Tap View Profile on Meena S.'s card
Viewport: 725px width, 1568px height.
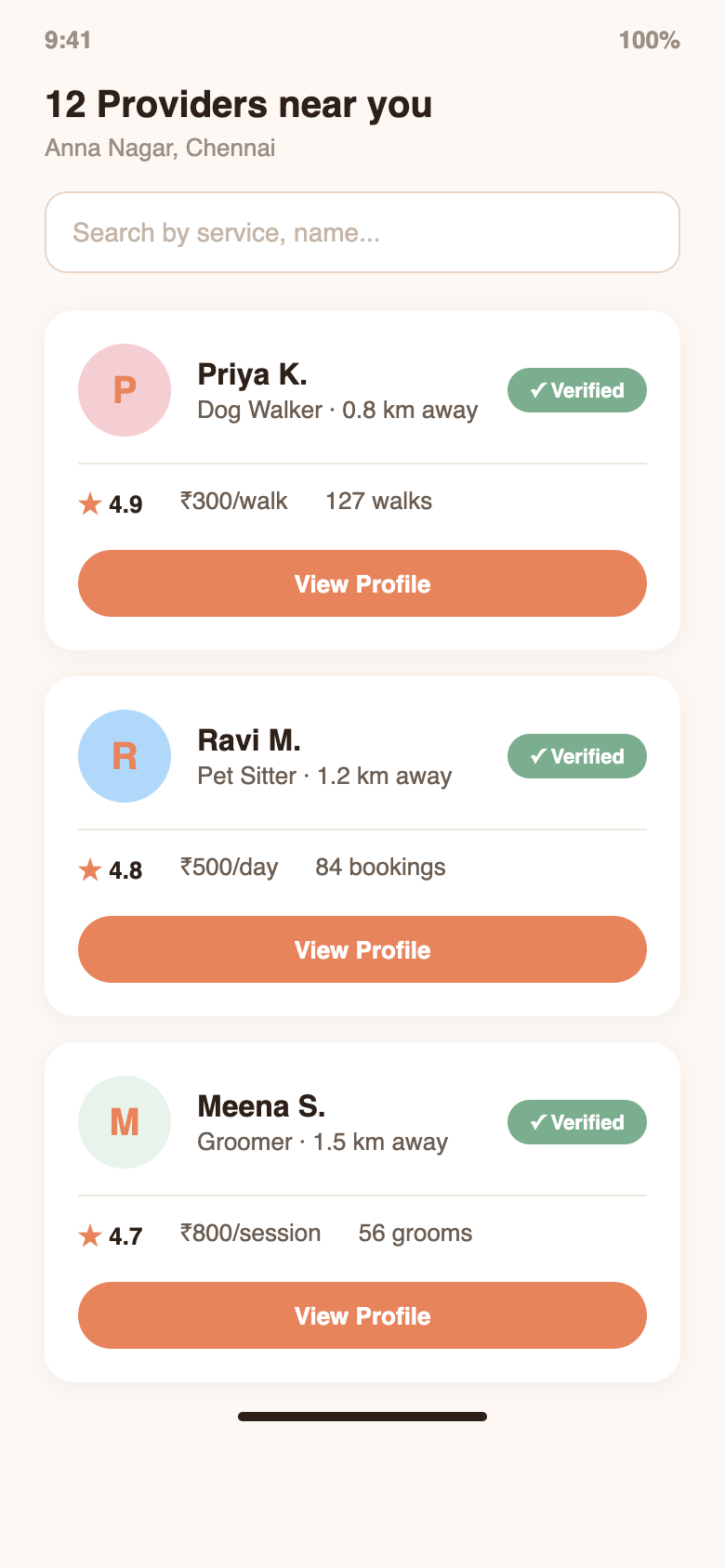362,1315
